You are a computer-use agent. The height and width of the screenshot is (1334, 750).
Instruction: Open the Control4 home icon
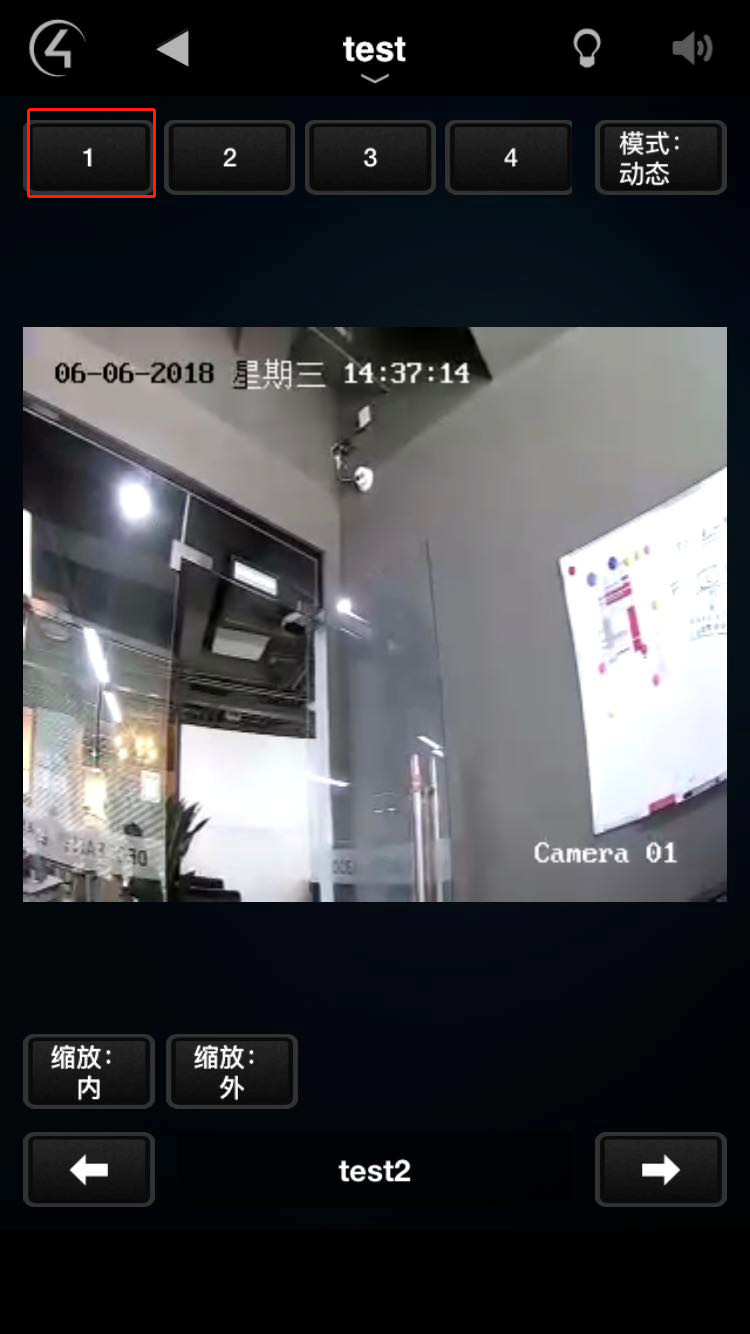pyautogui.click(x=57, y=48)
